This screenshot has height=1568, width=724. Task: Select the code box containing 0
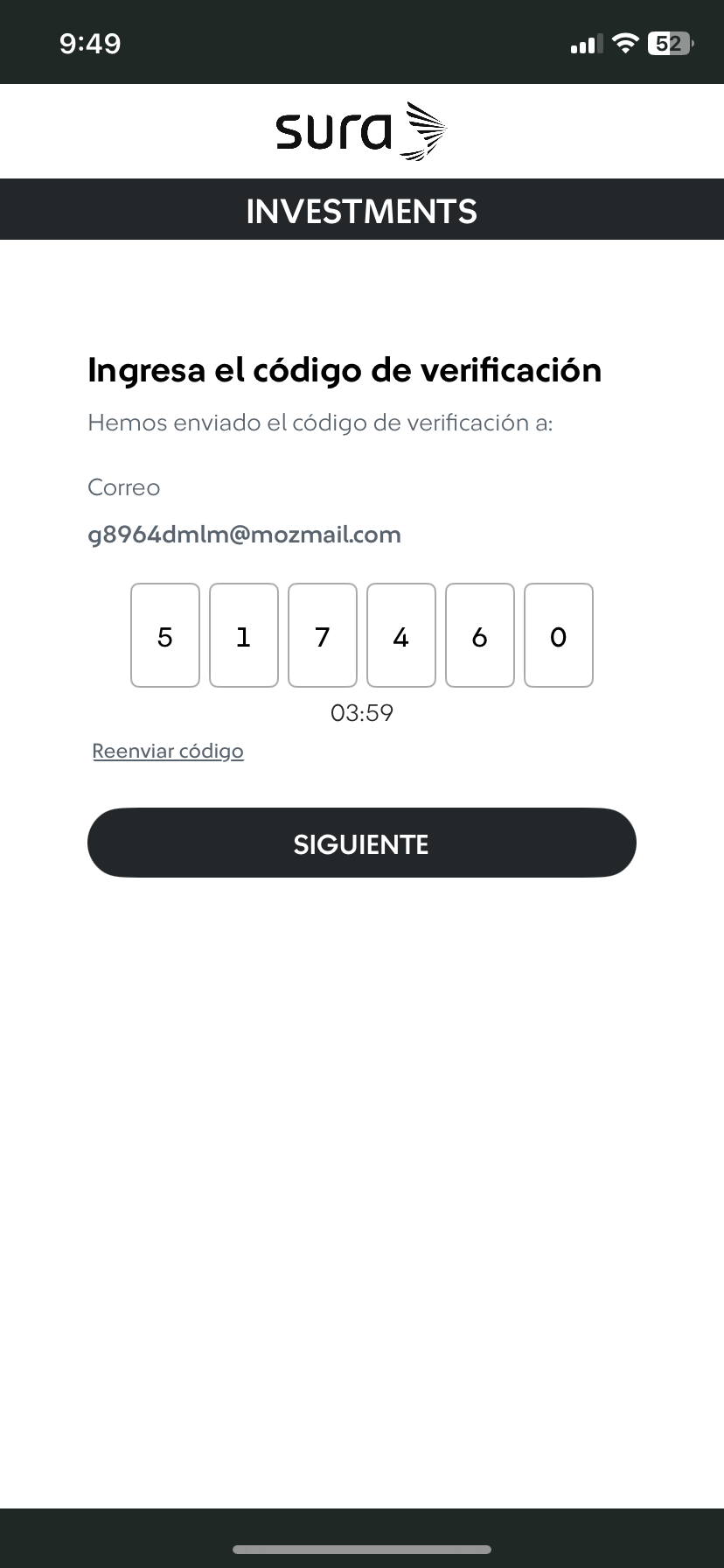pos(559,635)
